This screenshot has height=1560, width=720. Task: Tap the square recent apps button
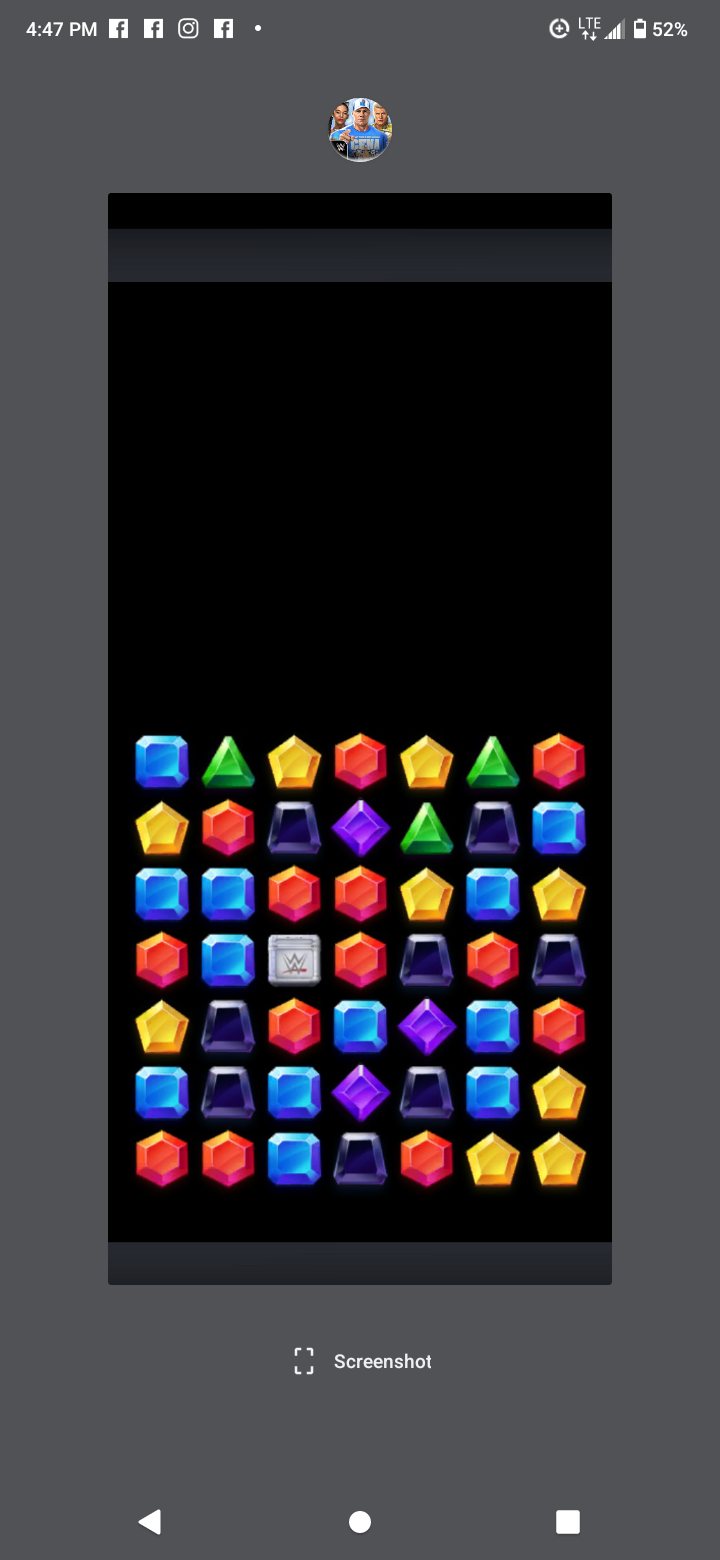click(x=567, y=1521)
